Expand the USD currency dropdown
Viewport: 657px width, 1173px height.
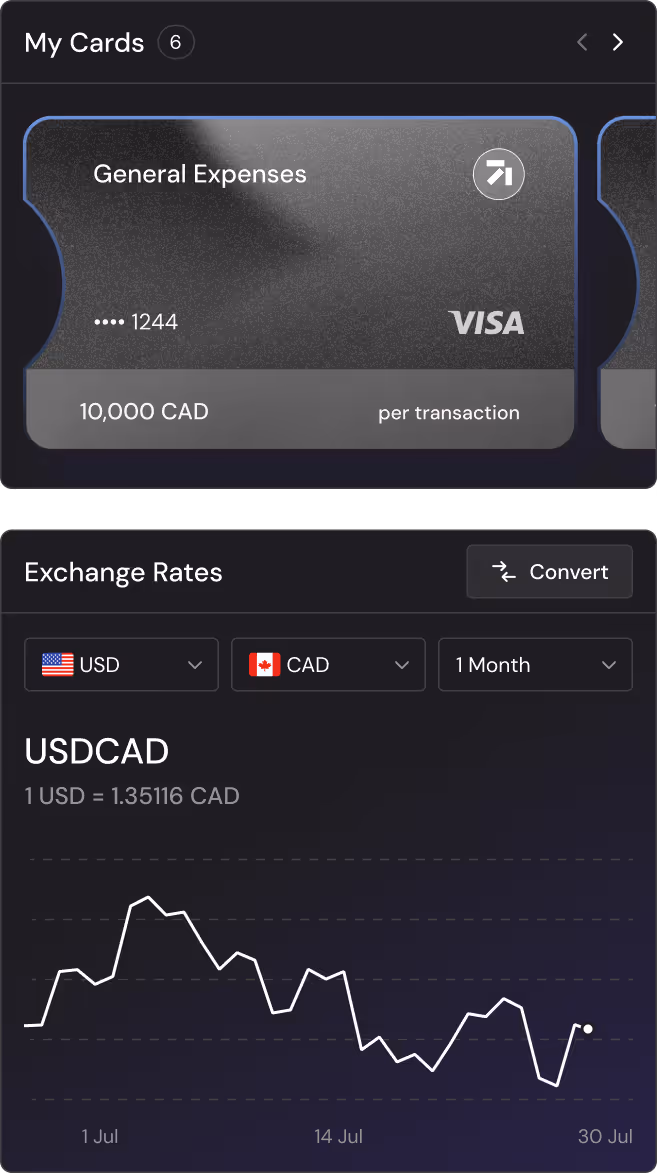coord(121,664)
